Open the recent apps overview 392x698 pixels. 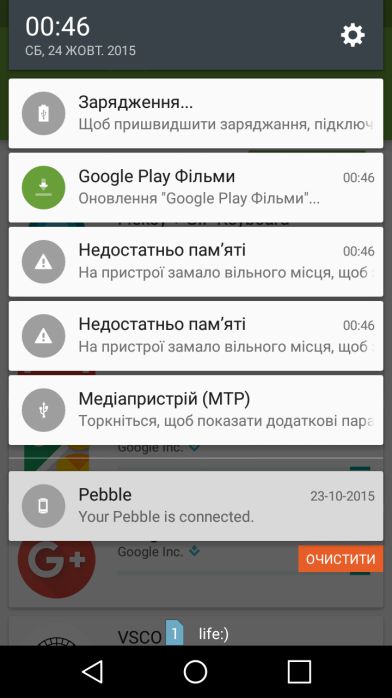coord(299,671)
